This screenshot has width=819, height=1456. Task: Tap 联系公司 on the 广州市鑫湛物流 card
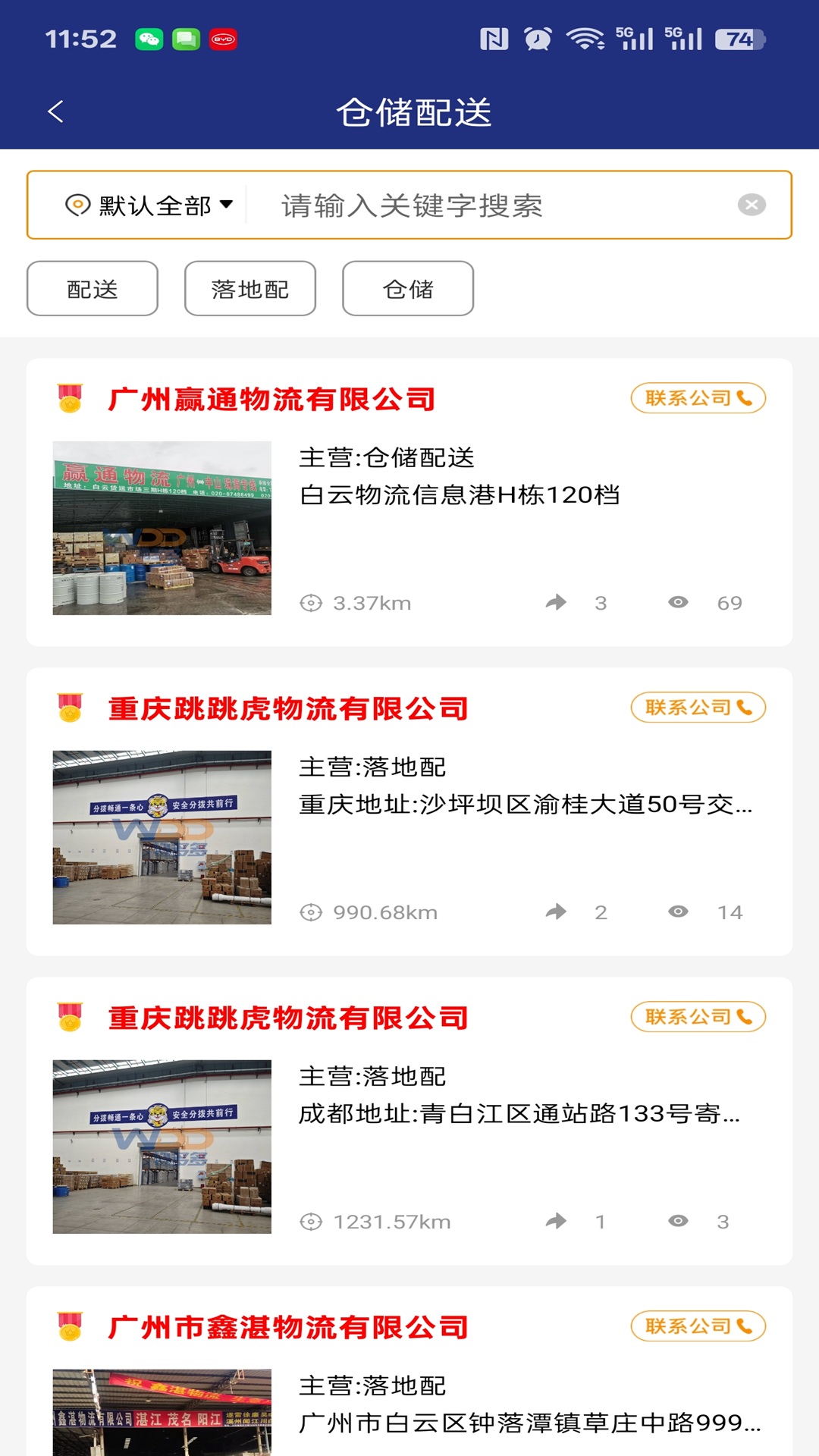[x=698, y=1326]
